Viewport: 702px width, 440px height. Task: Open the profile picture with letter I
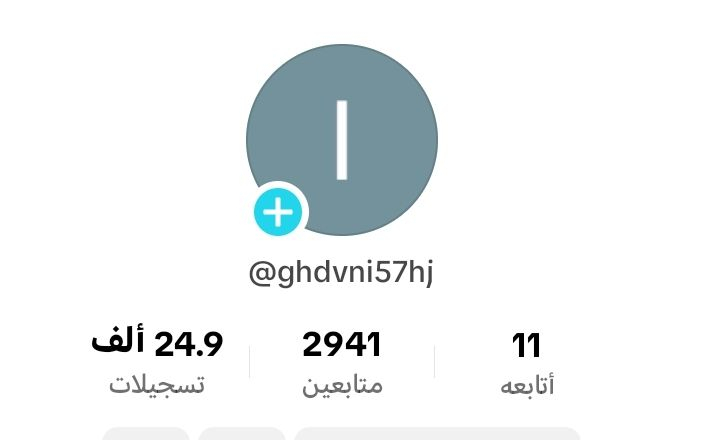[x=342, y=139]
